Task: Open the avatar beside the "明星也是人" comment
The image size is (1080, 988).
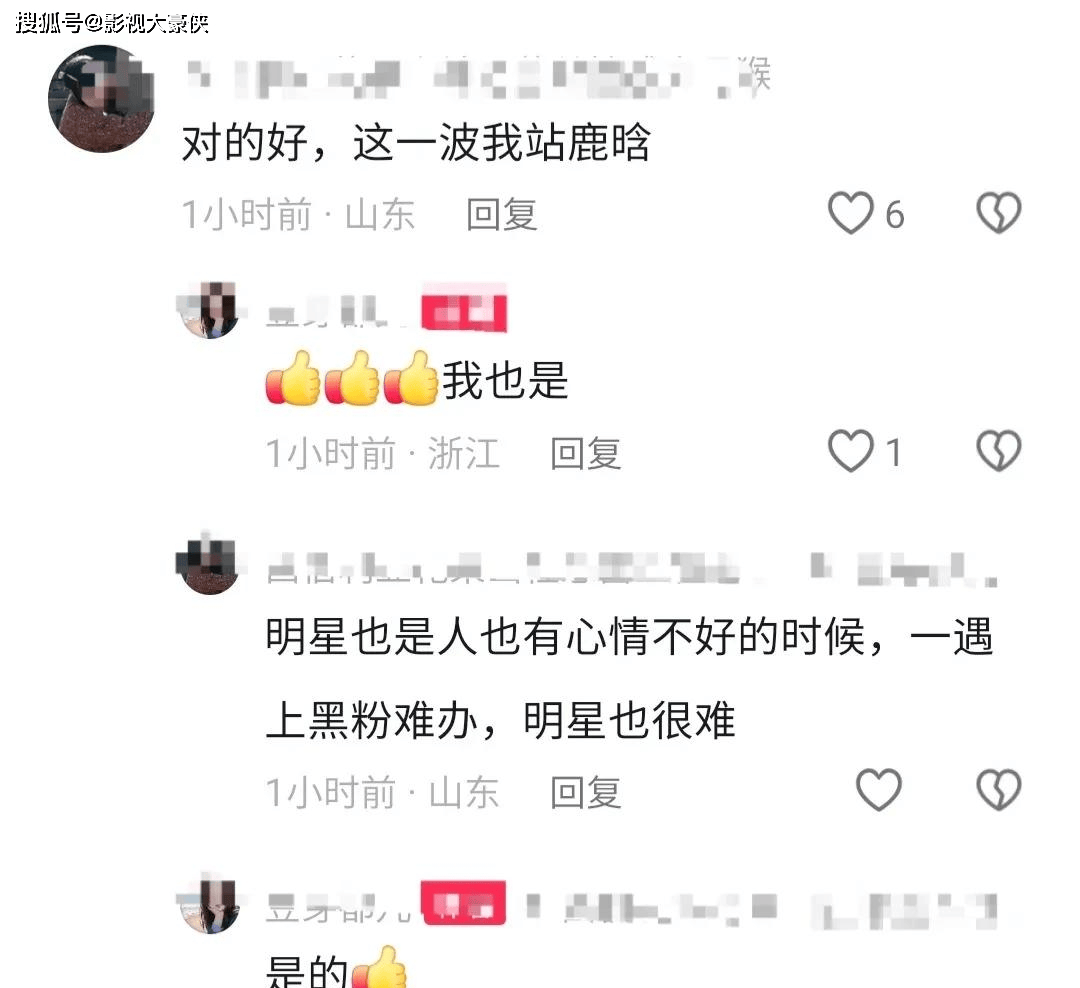Action: [x=209, y=565]
